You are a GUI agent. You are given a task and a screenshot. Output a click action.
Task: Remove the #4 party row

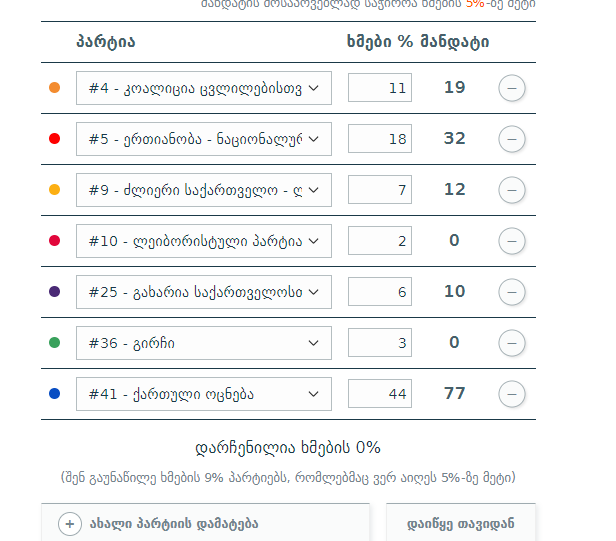click(x=512, y=88)
